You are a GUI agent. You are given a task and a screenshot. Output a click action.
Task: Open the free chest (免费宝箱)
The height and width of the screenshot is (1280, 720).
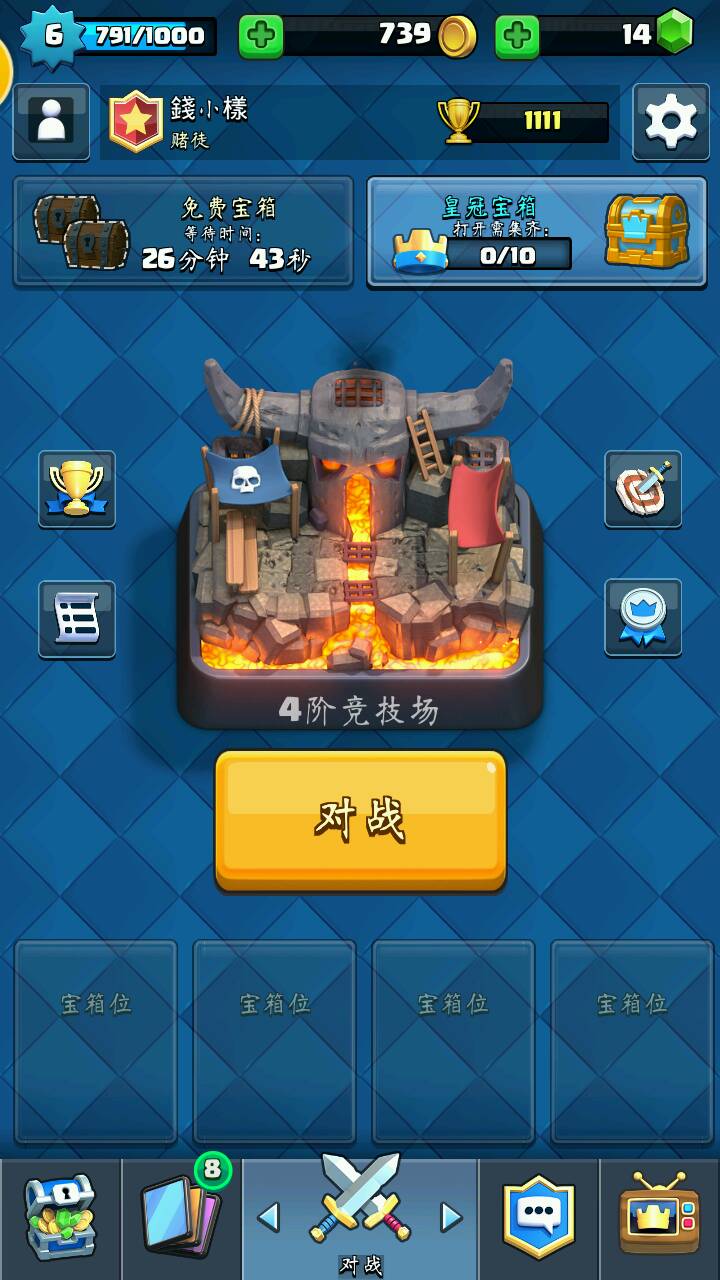(x=183, y=232)
